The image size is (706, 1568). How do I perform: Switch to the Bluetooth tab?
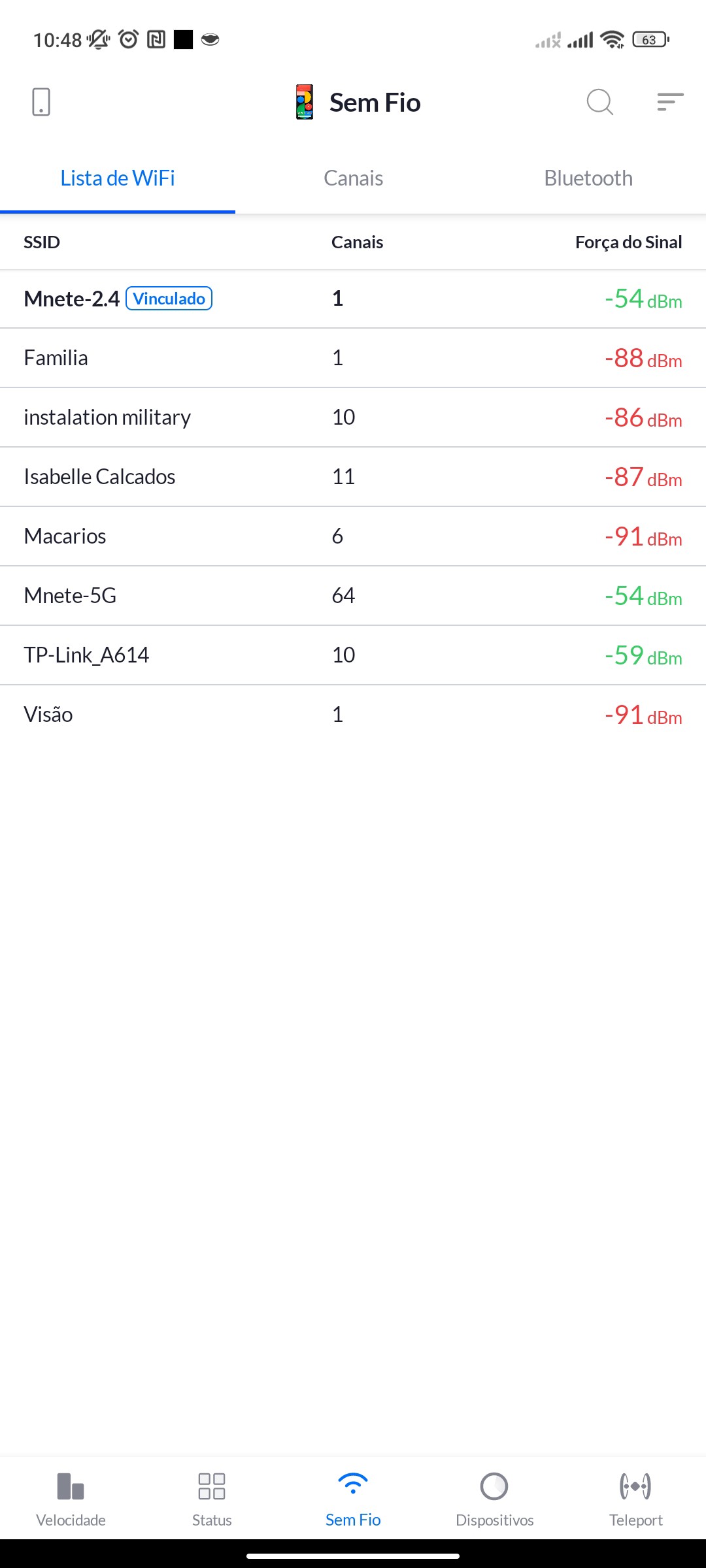[x=588, y=178]
